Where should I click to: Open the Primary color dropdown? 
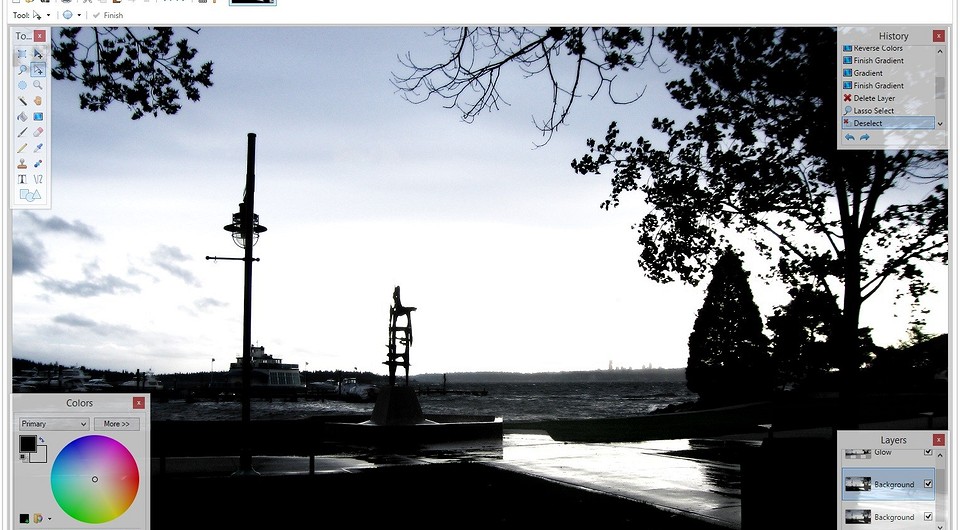click(x=54, y=424)
